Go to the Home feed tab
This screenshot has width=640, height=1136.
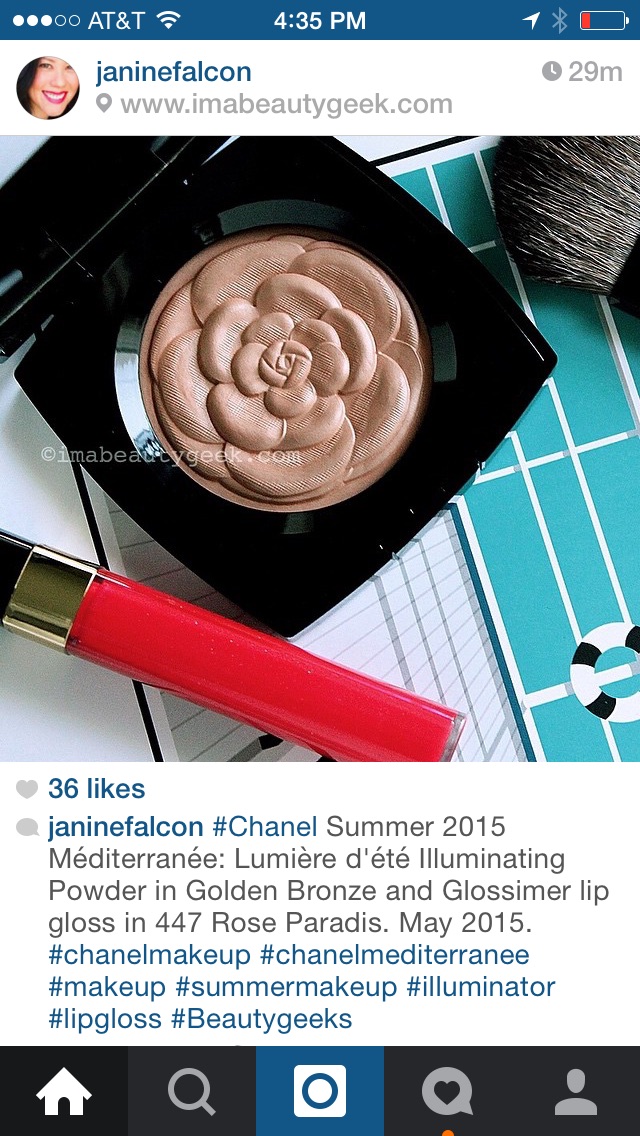pyautogui.click(x=64, y=1091)
